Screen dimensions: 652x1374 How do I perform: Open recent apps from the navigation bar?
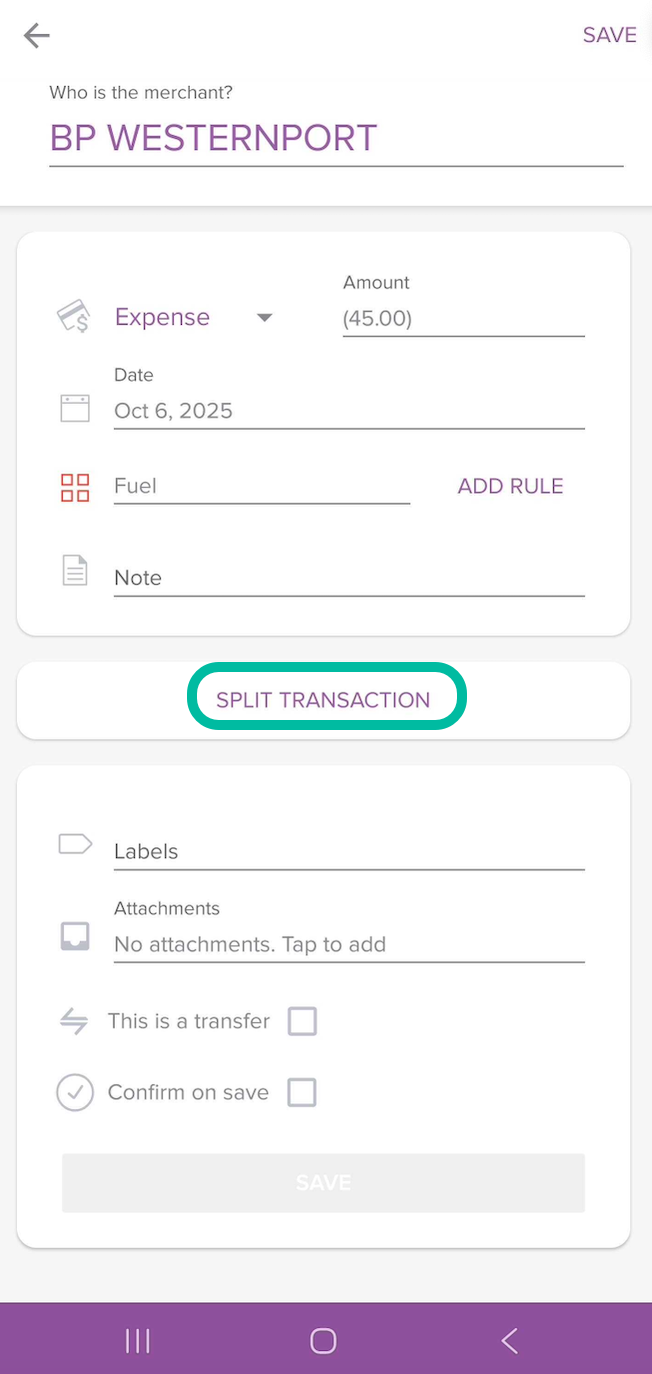138,1340
